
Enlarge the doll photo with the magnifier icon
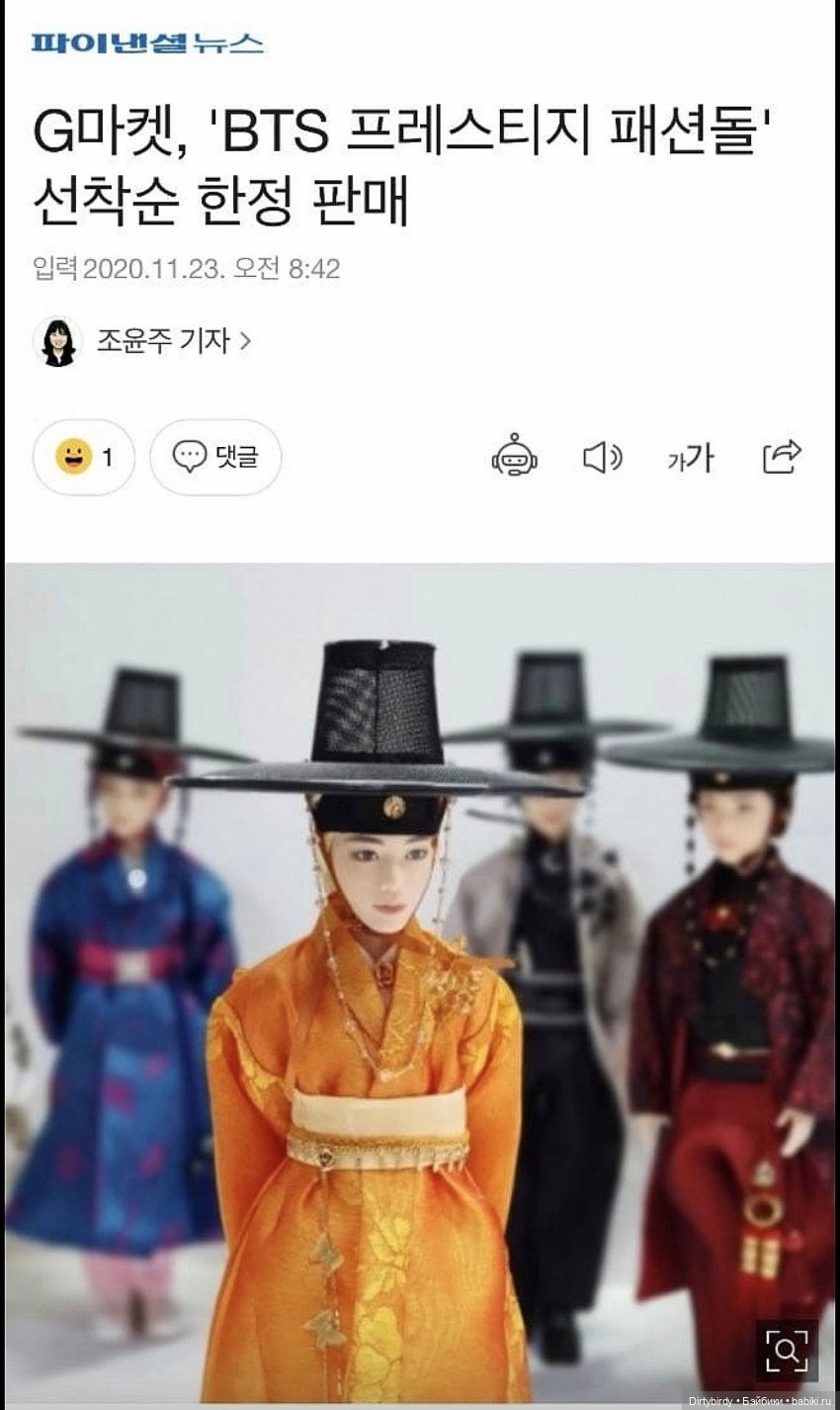788,1351
